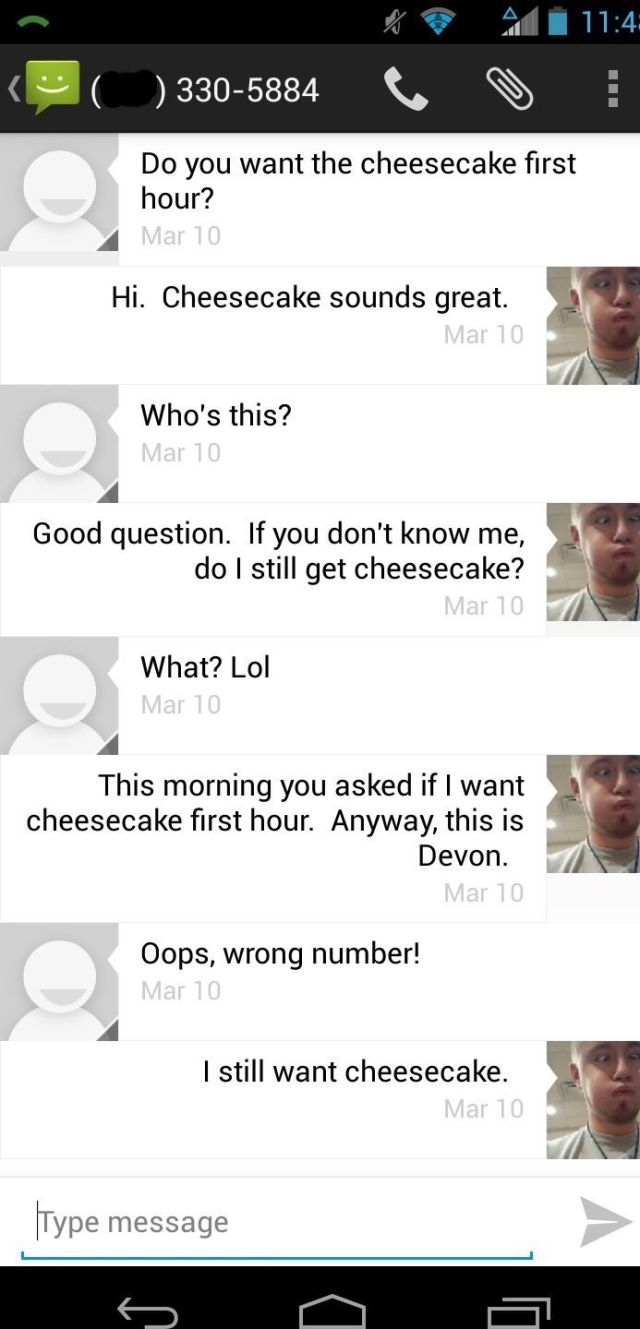Open contact avatar beside "What? Lol"
The height and width of the screenshot is (1329, 640).
(59, 695)
